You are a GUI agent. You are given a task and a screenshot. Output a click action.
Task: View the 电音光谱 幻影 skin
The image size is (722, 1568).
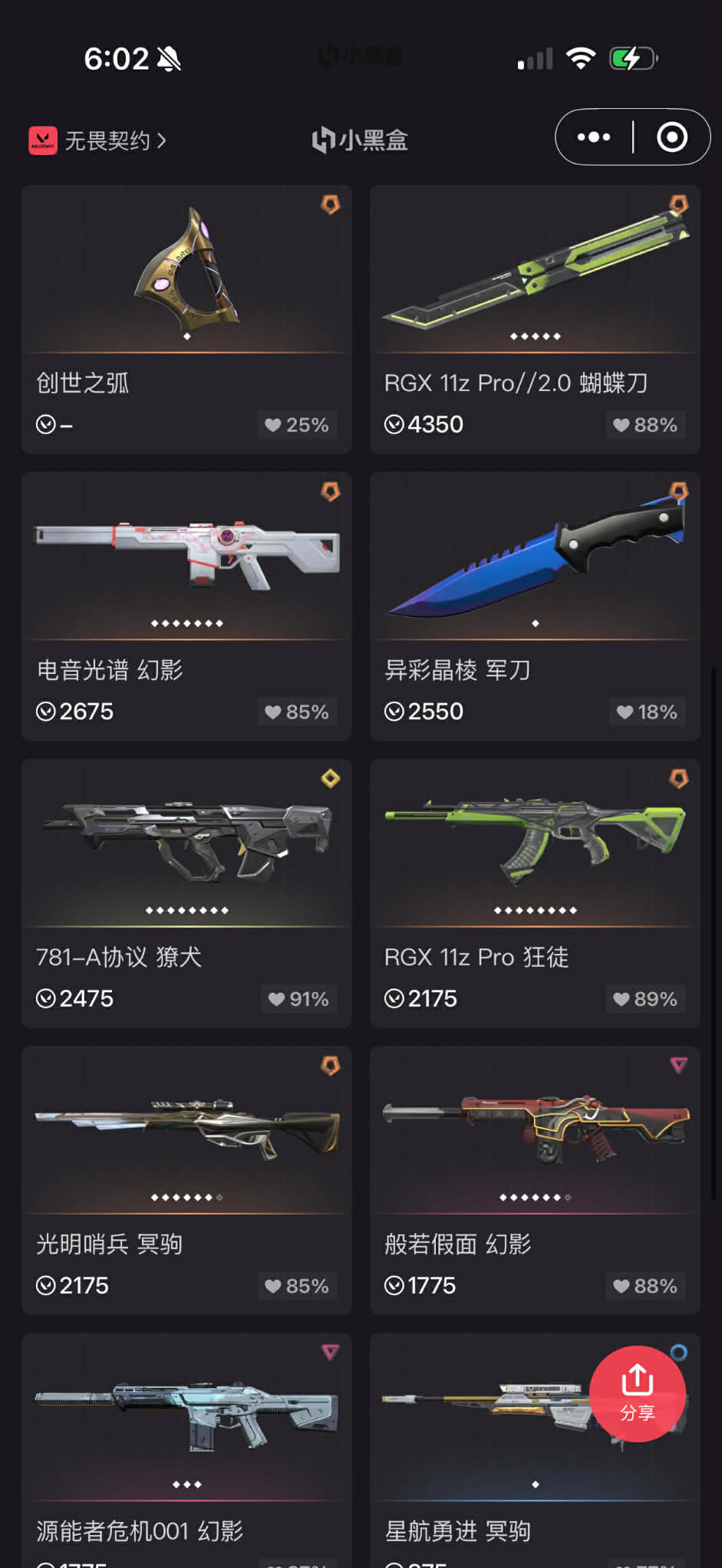(x=186, y=606)
